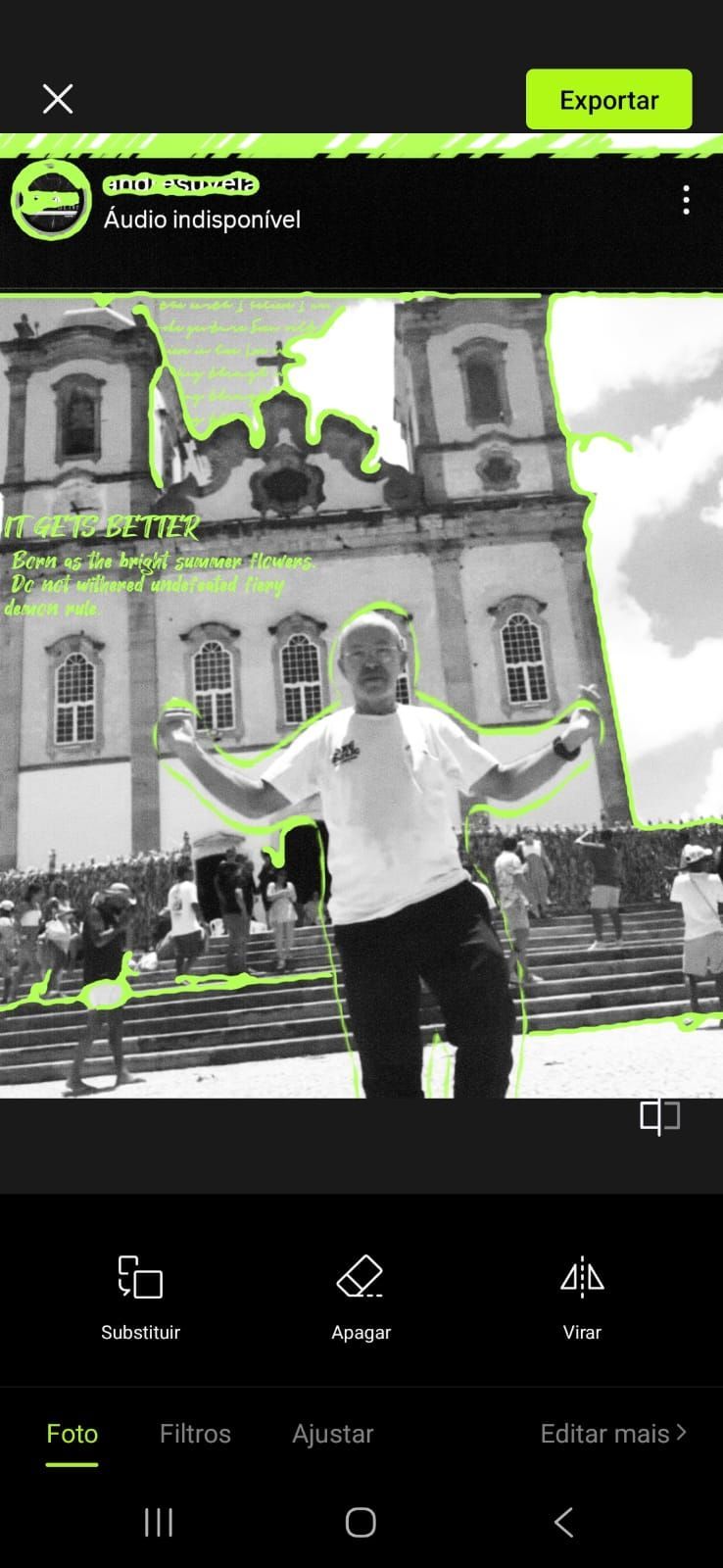Close the photo editor
This screenshot has height=1568, width=723.
(58, 99)
